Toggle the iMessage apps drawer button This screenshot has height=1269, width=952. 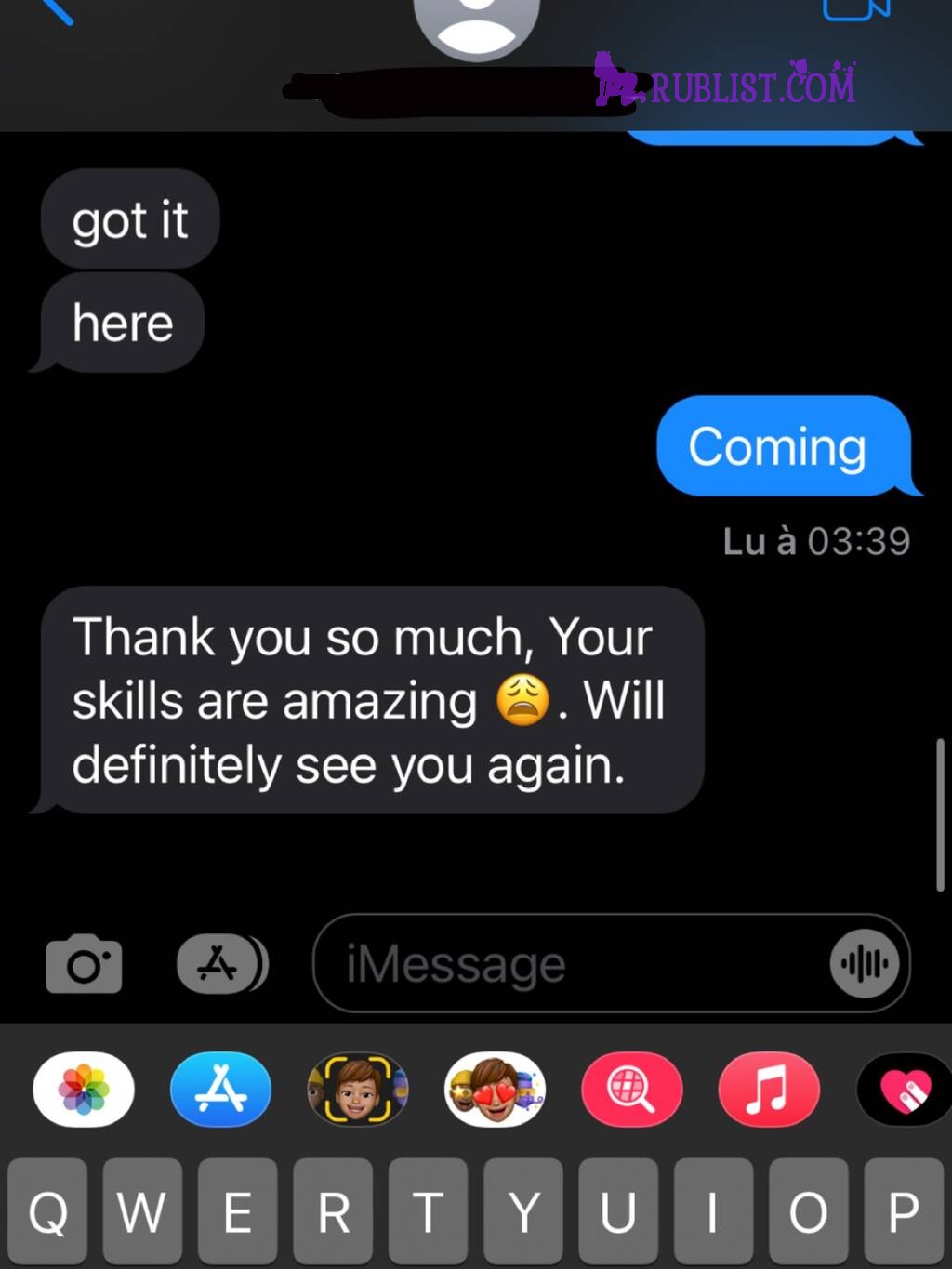[x=221, y=964]
